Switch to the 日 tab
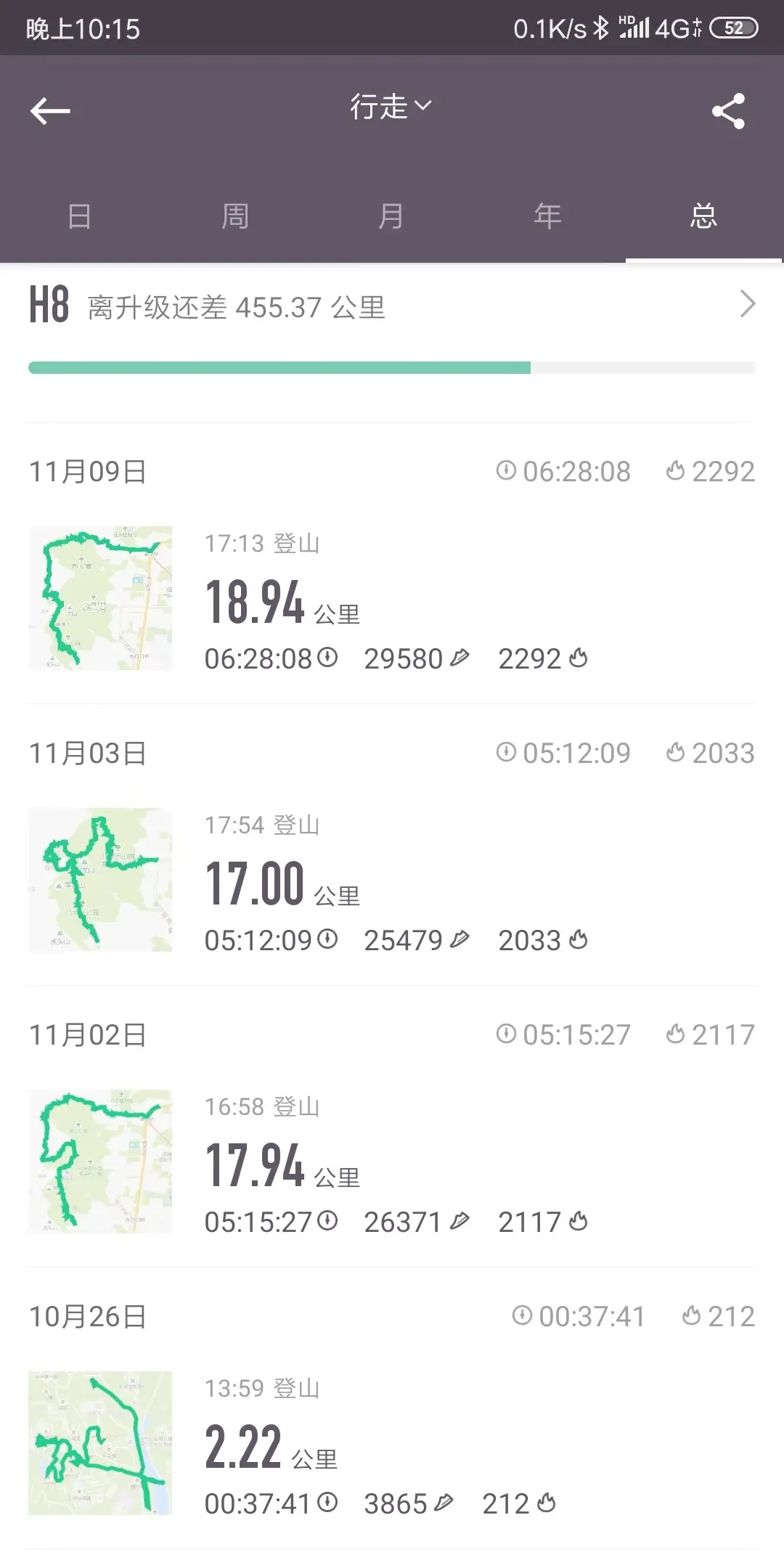 pyautogui.click(x=79, y=216)
